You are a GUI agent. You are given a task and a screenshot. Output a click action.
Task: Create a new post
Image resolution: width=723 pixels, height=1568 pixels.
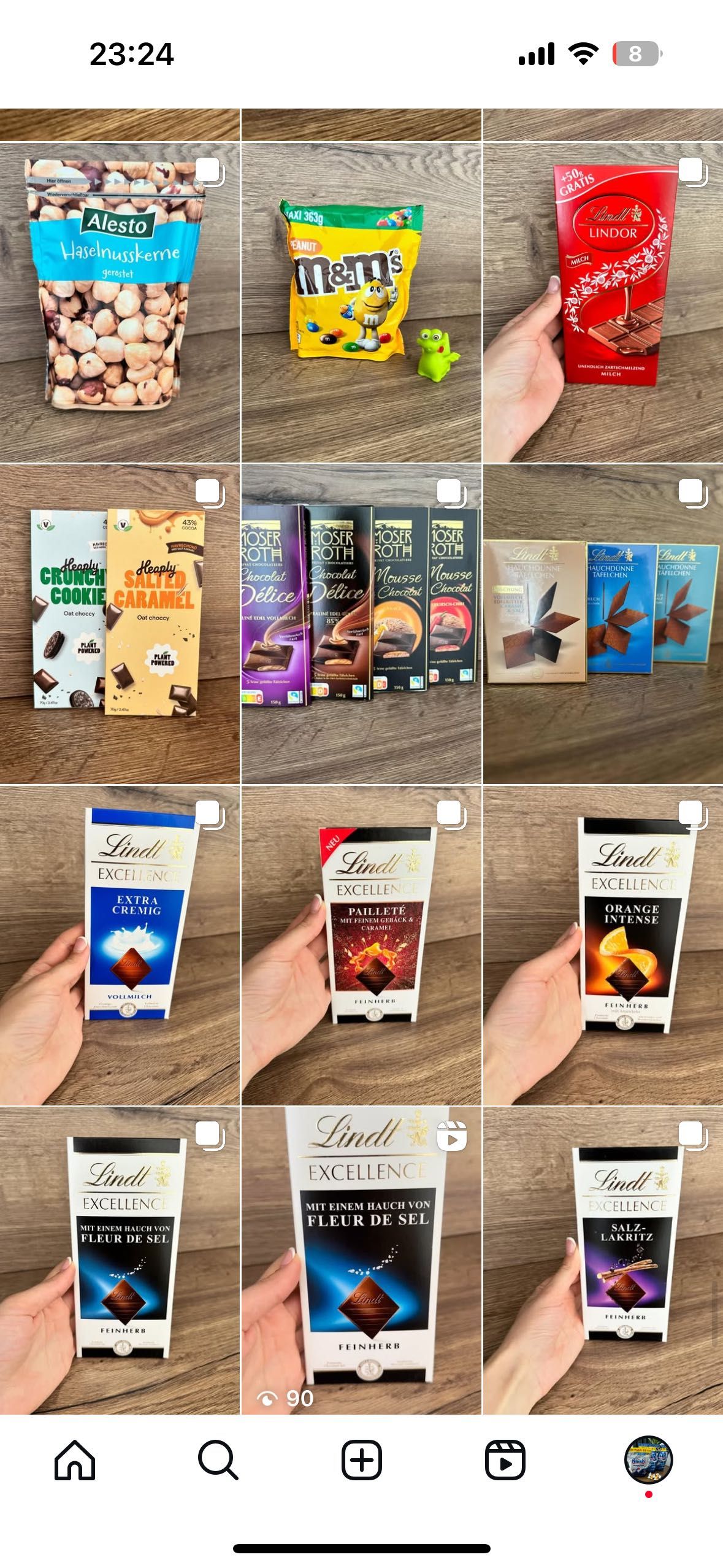click(361, 1461)
